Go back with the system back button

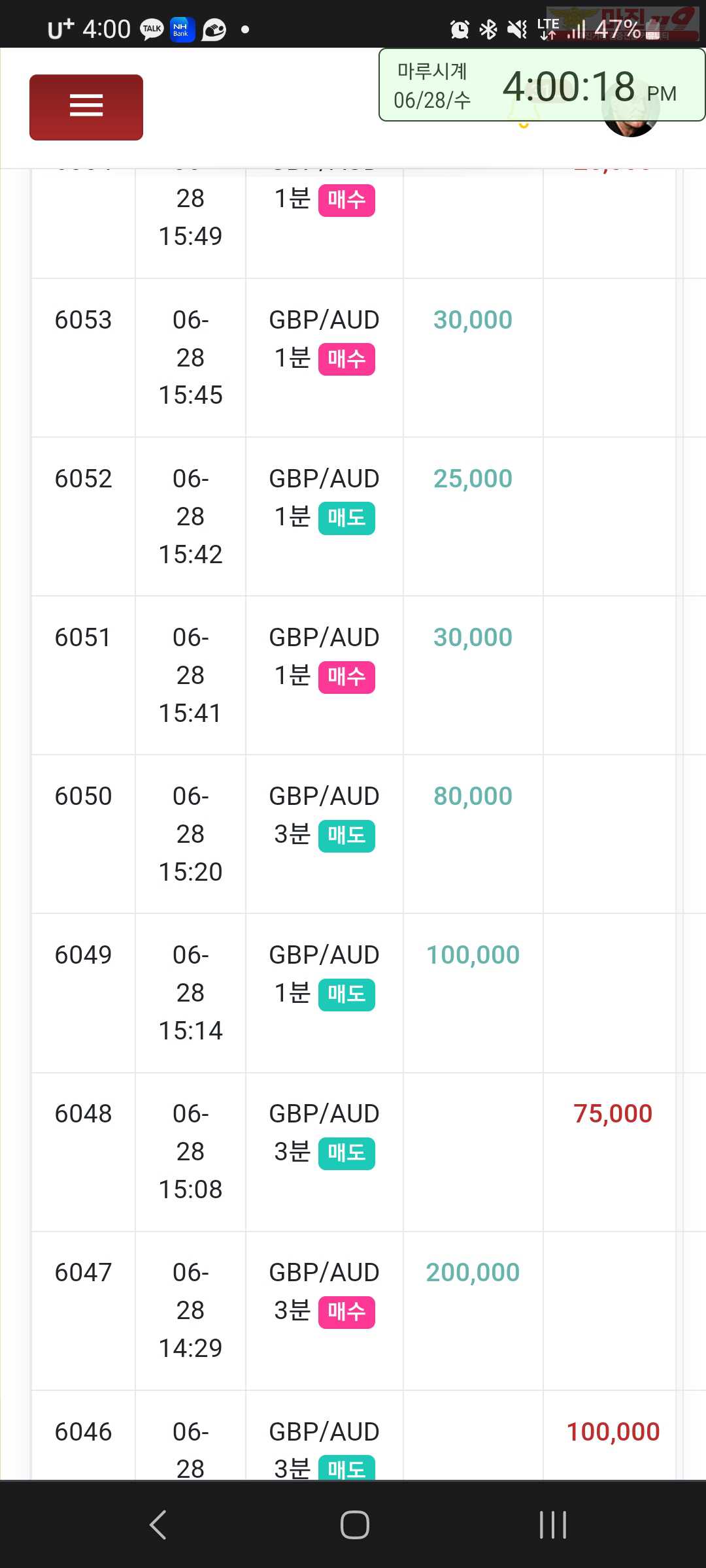click(158, 1525)
